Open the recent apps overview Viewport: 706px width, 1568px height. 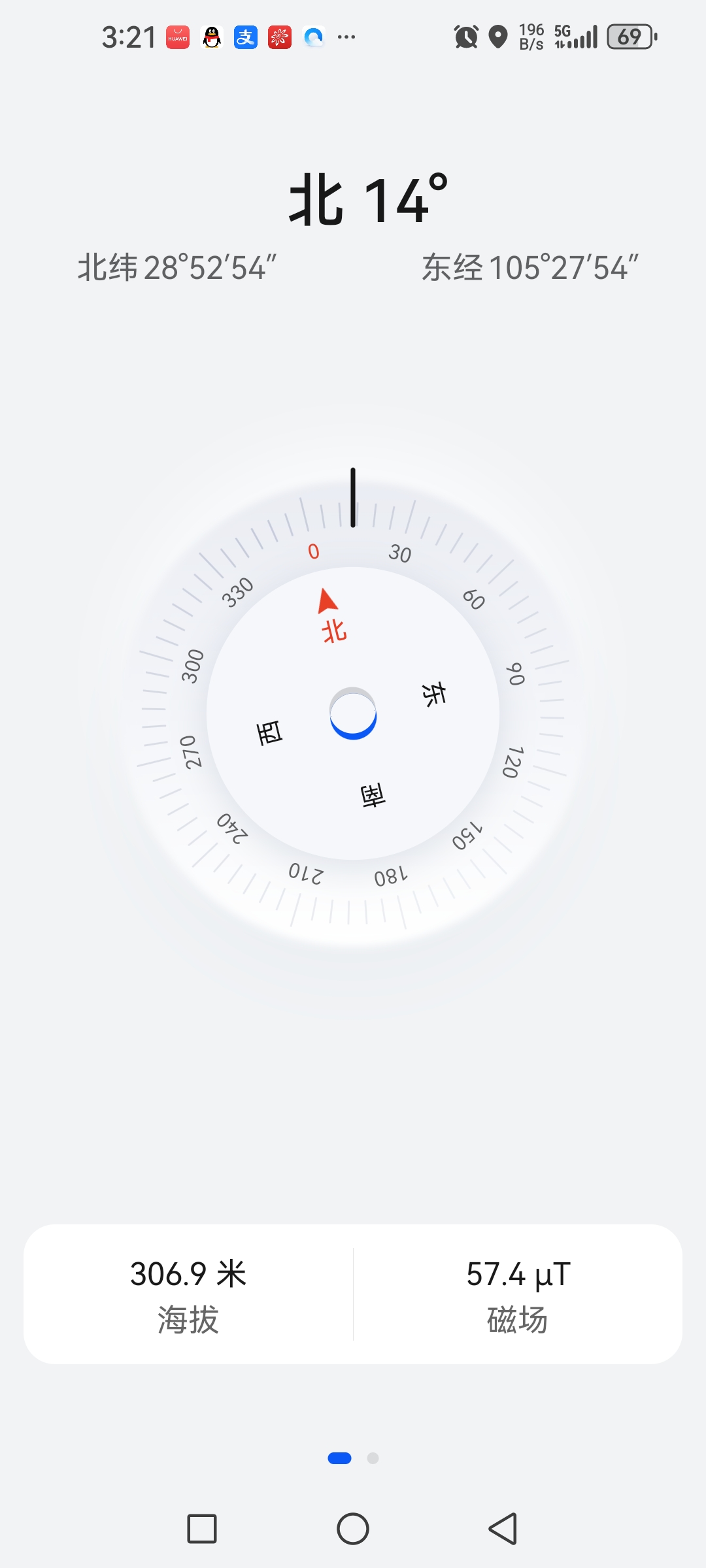tap(202, 1529)
